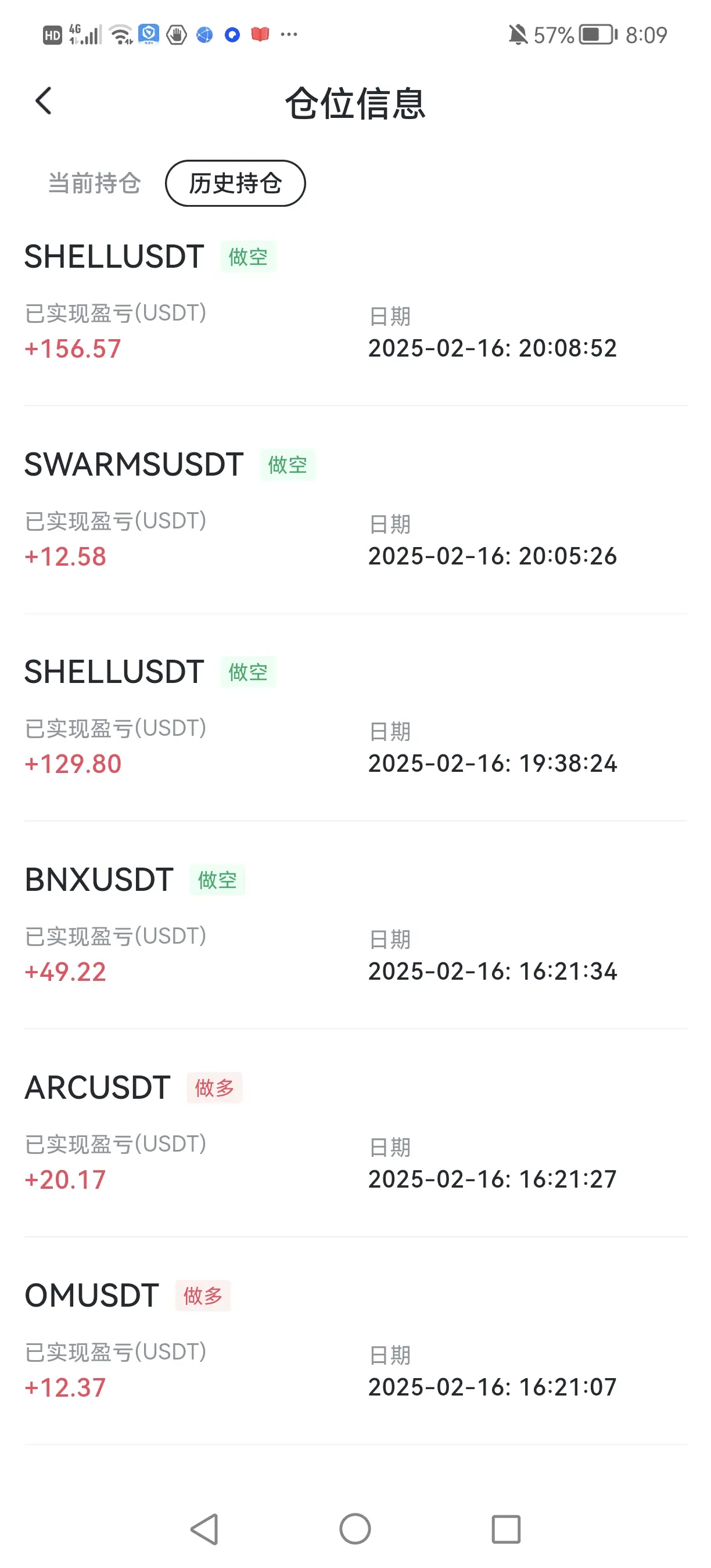
Task: Go back using the top arrow
Action: point(44,101)
